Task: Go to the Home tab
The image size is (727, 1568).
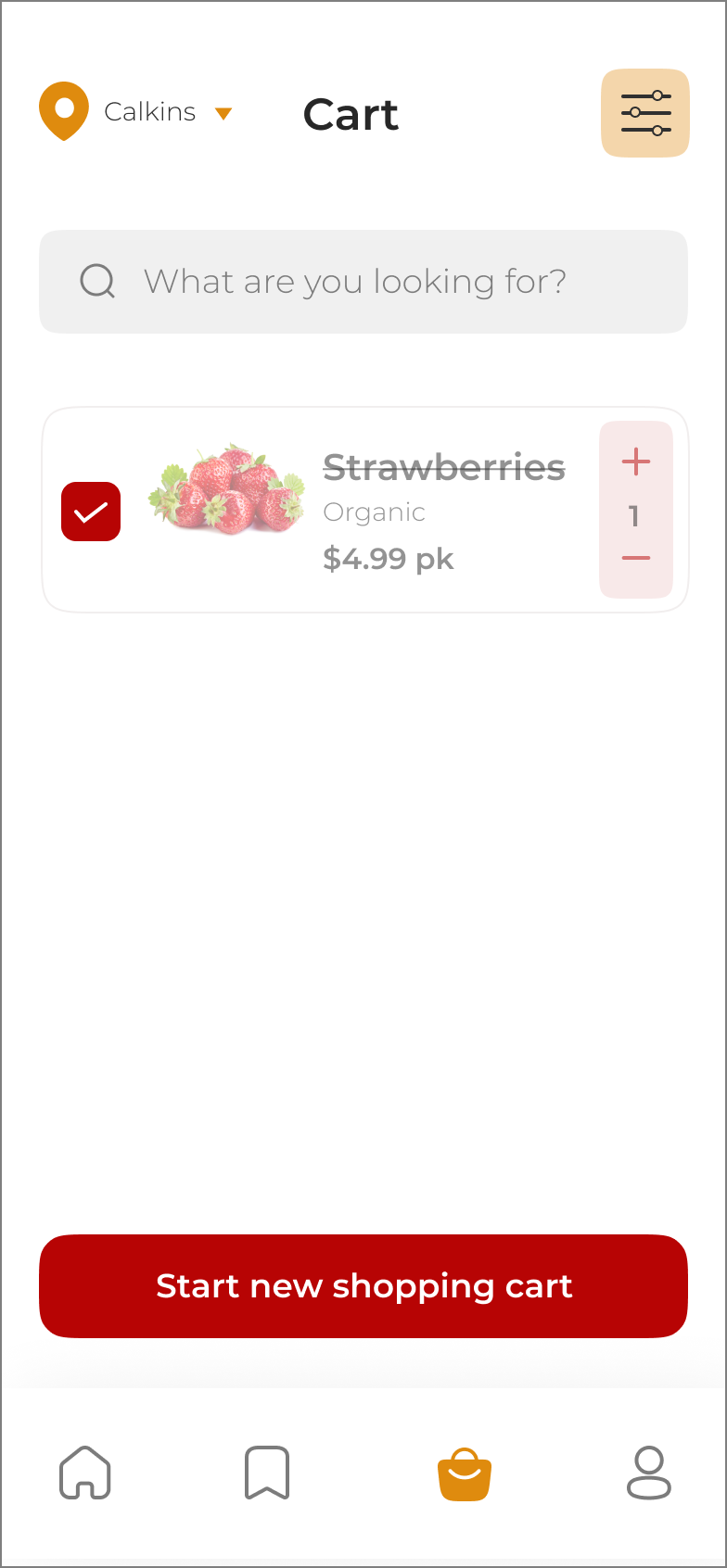Action: point(85,1473)
